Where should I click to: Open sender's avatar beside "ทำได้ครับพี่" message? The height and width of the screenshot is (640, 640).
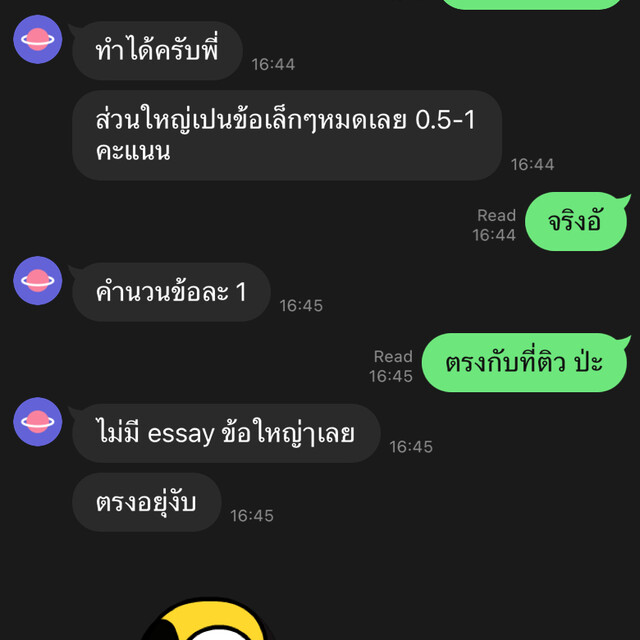[x=38, y=40]
